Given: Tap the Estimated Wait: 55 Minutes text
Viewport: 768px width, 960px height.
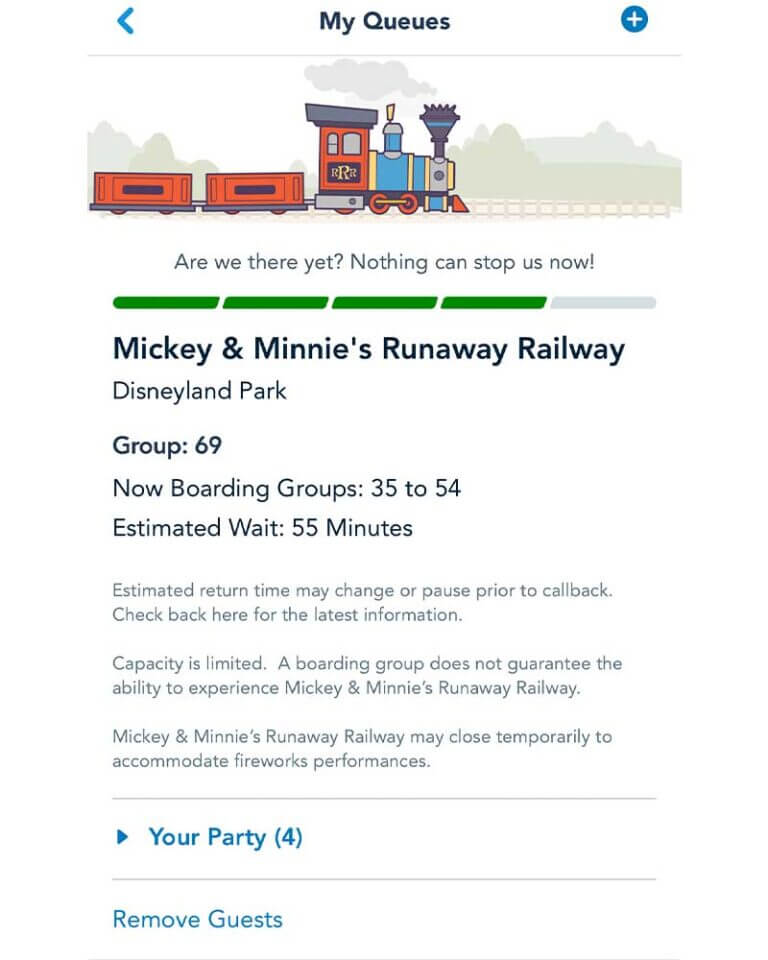Looking at the screenshot, I should (263, 528).
